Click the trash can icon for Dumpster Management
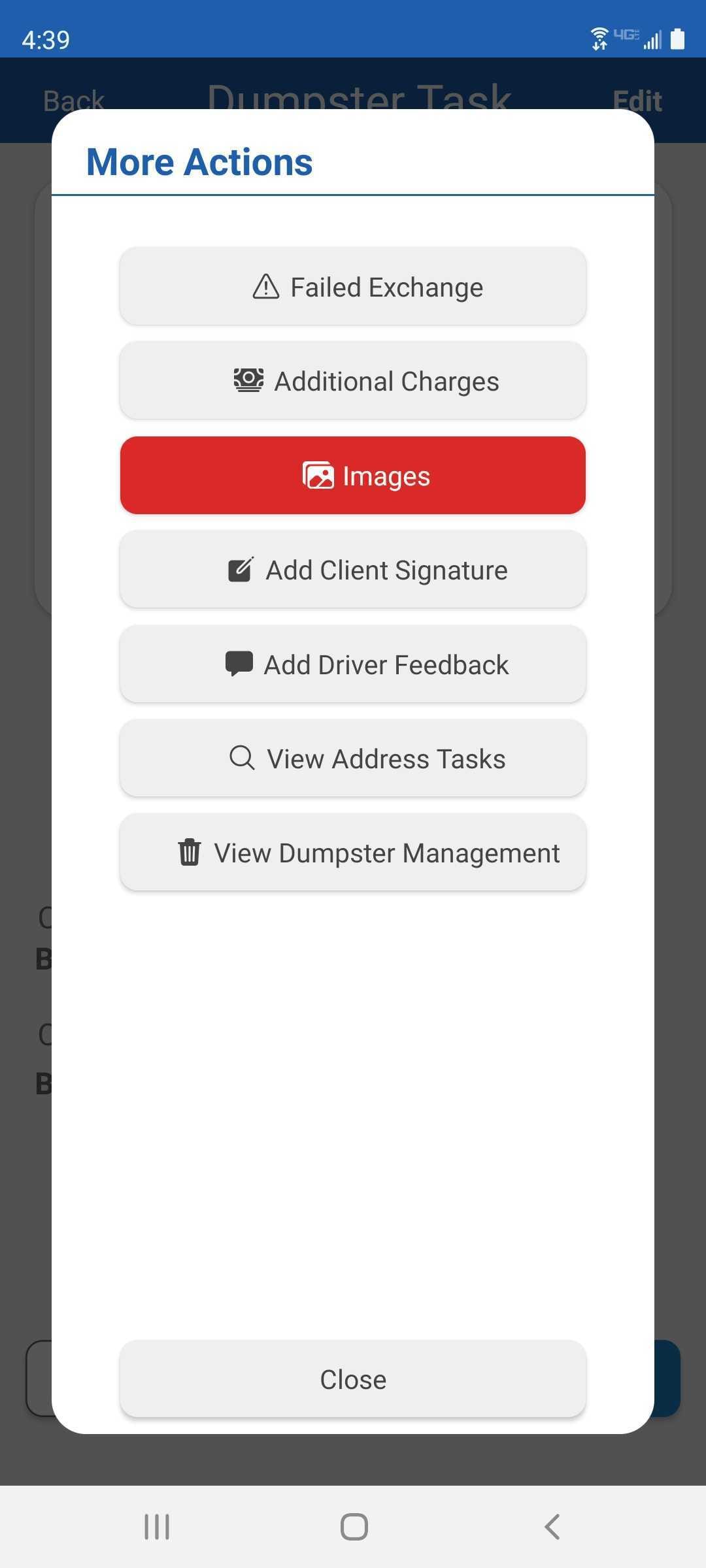This screenshot has width=706, height=1568. (189, 853)
